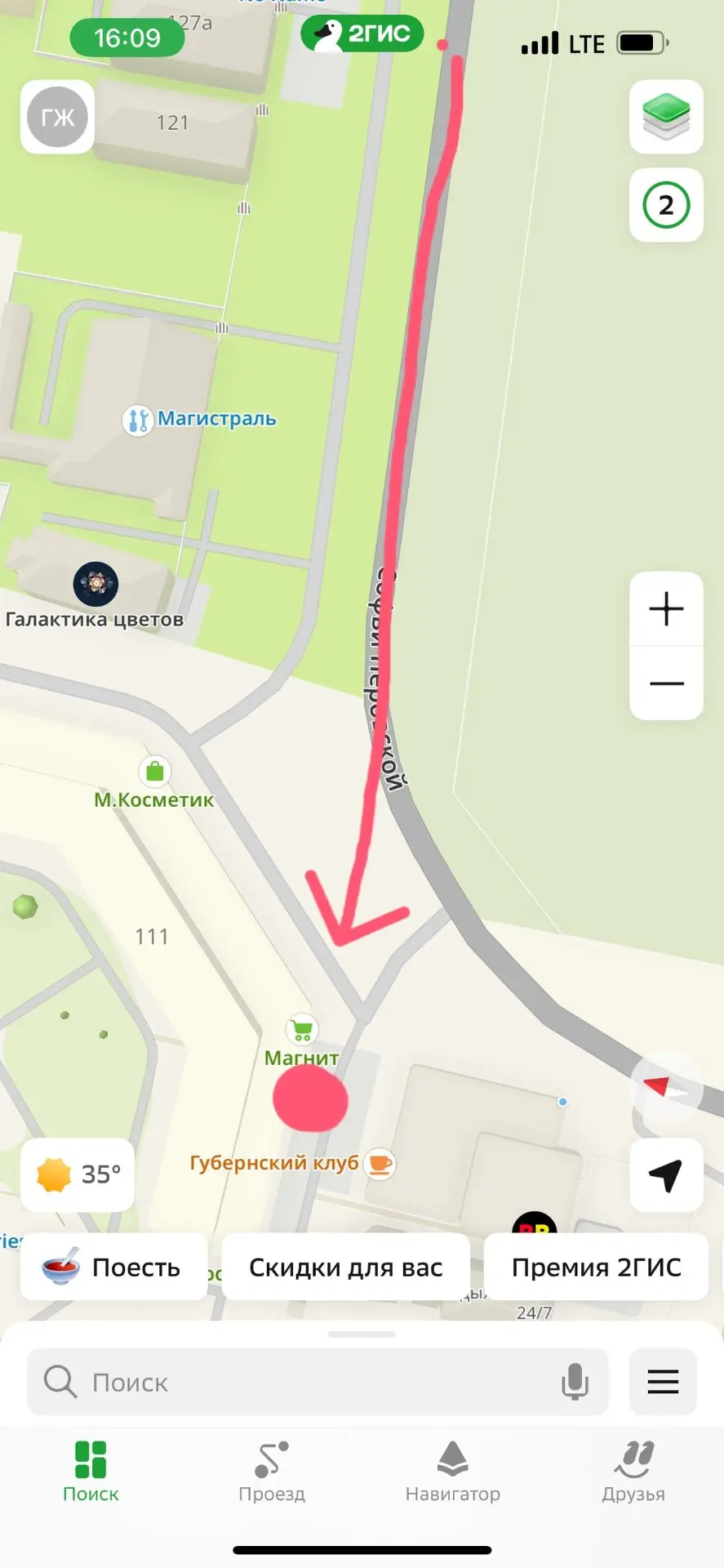This screenshot has height=1568, width=724.
Task: Open Скидки для вас chip
Action: (x=346, y=1267)
